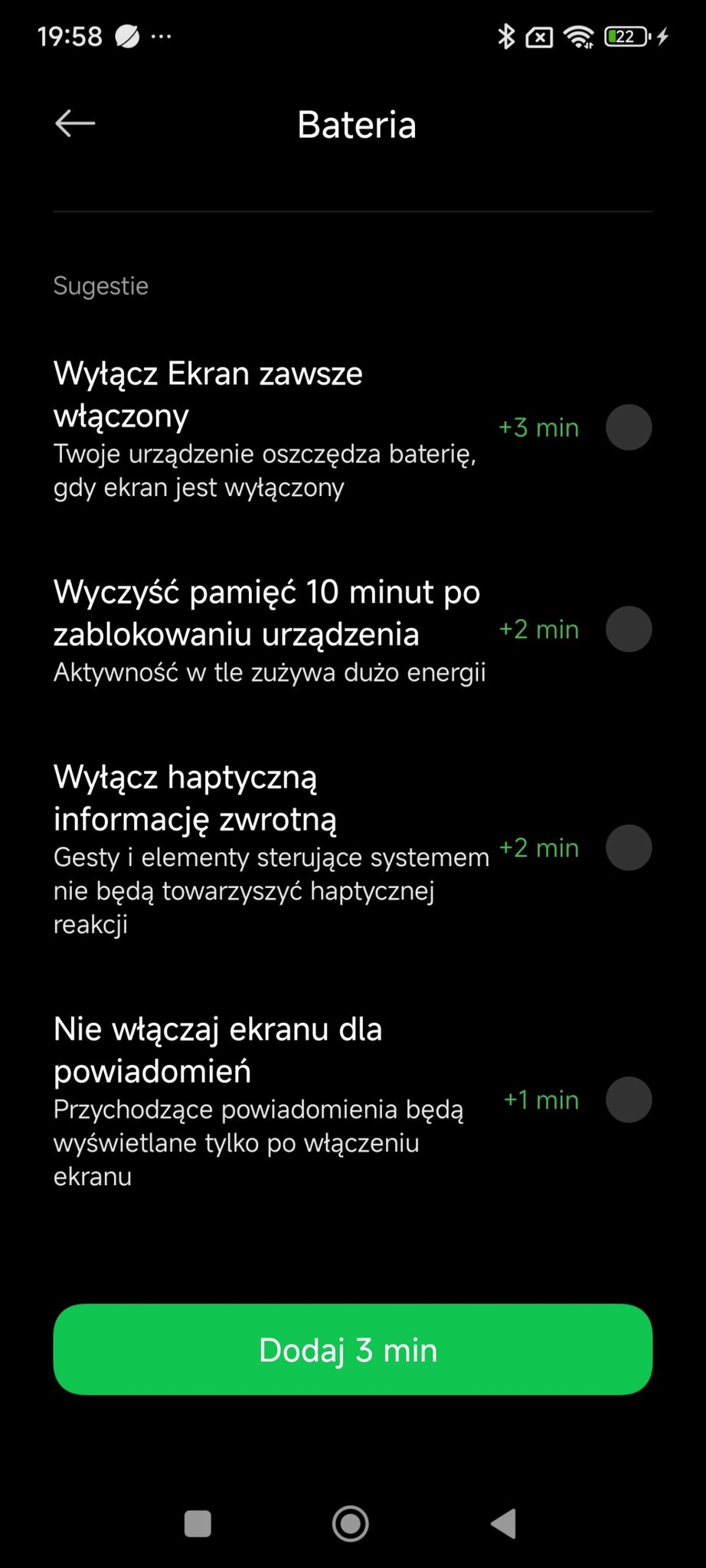Select the Wyłącz Ekran zawsze włączony suggestion
Viewport: 706px width, 1568px height.
click(628, 427)
